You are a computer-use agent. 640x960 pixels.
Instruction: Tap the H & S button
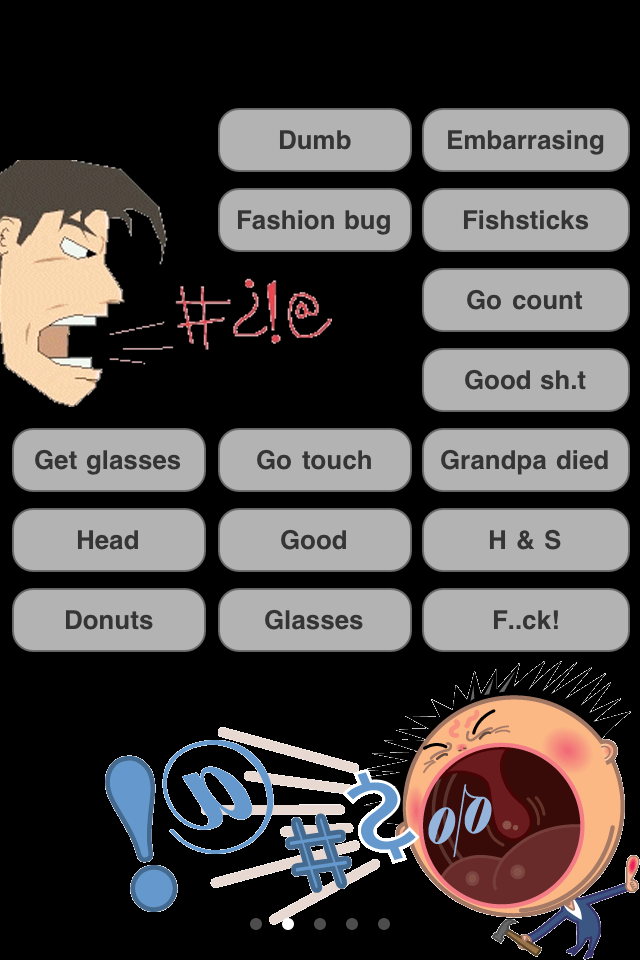[525, 540]
